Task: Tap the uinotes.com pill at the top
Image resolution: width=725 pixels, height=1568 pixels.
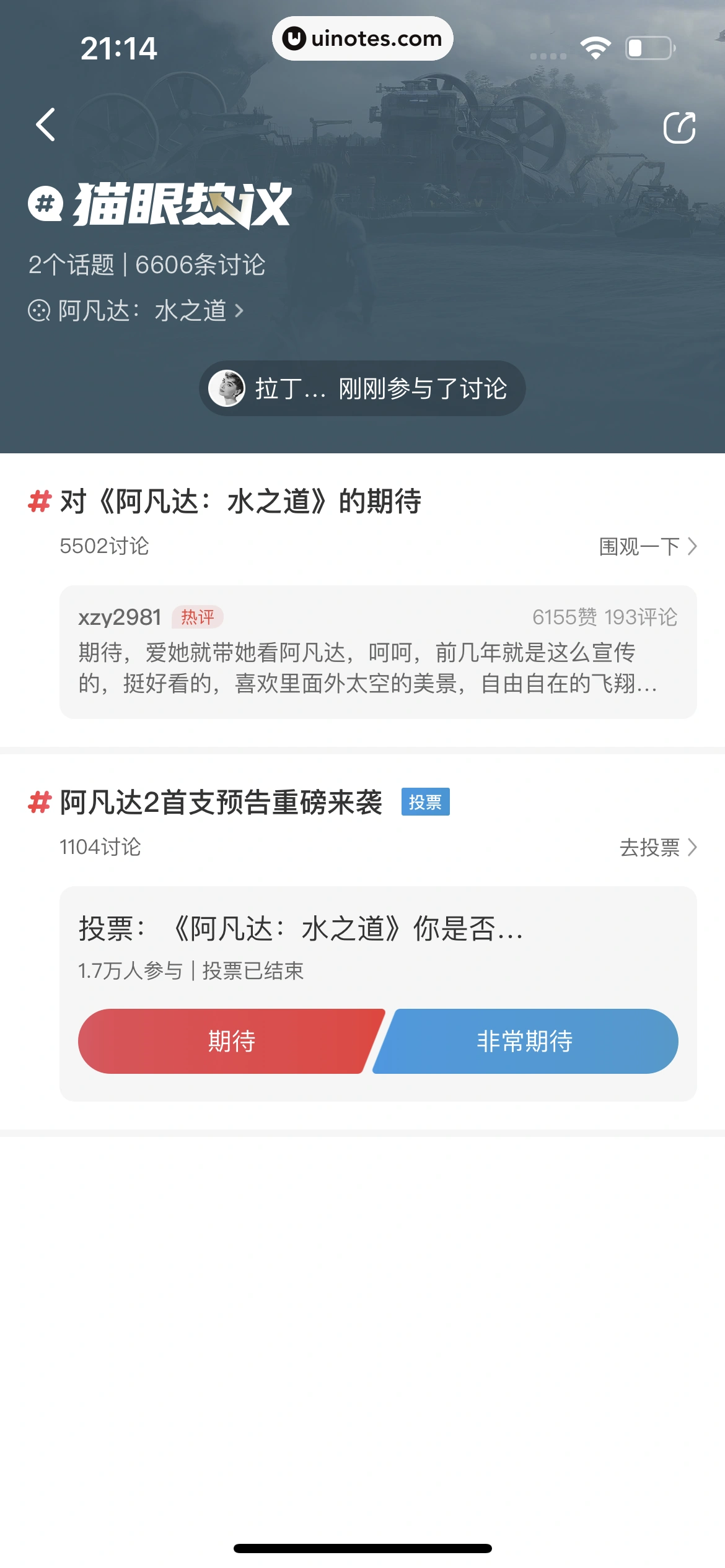Action: tap(362, 38)
